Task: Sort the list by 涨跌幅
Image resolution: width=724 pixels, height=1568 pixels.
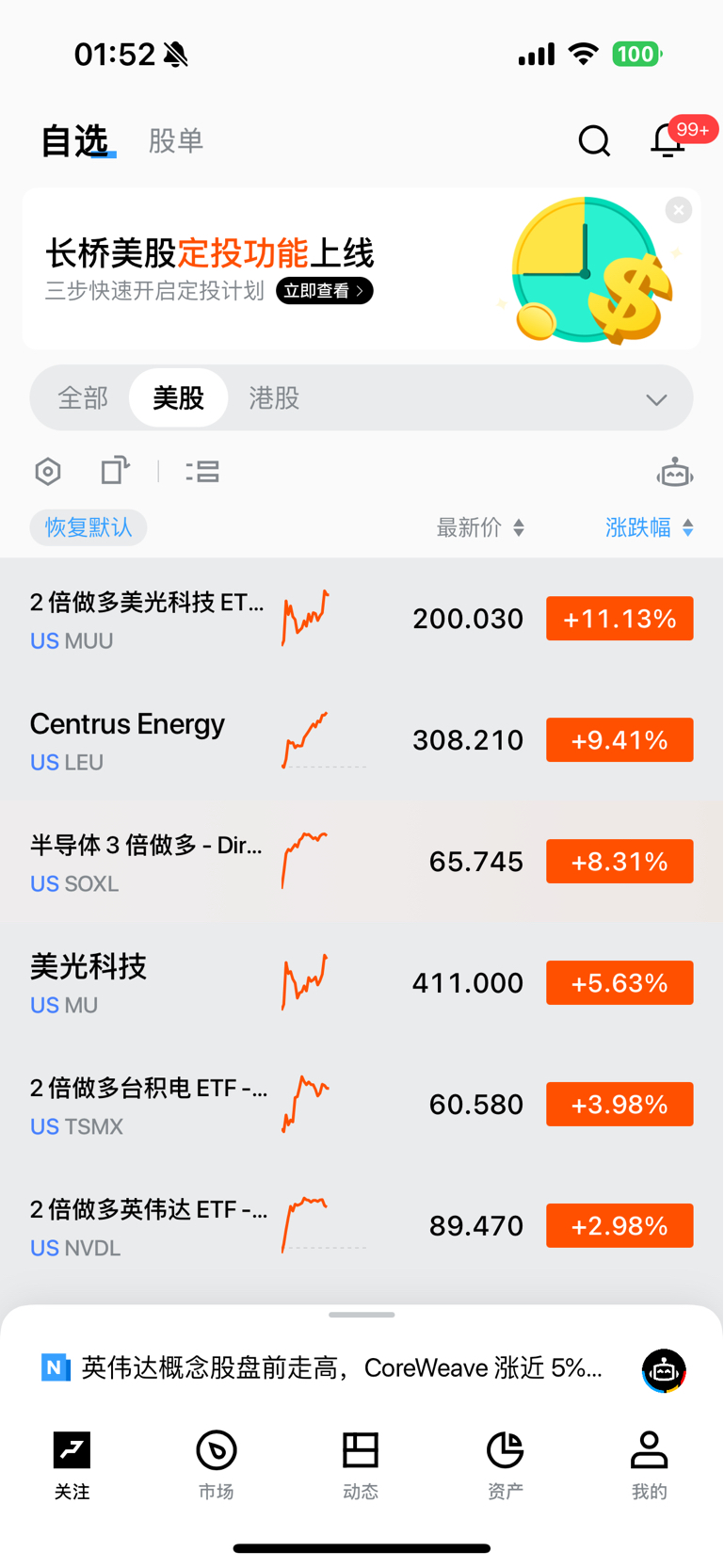Action: [649, 527]
